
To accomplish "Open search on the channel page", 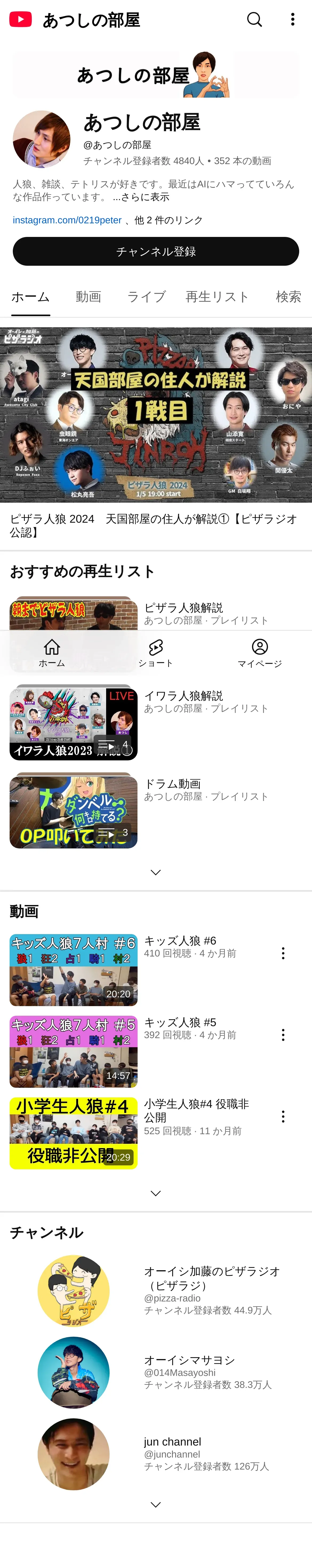I will (254, 19).
